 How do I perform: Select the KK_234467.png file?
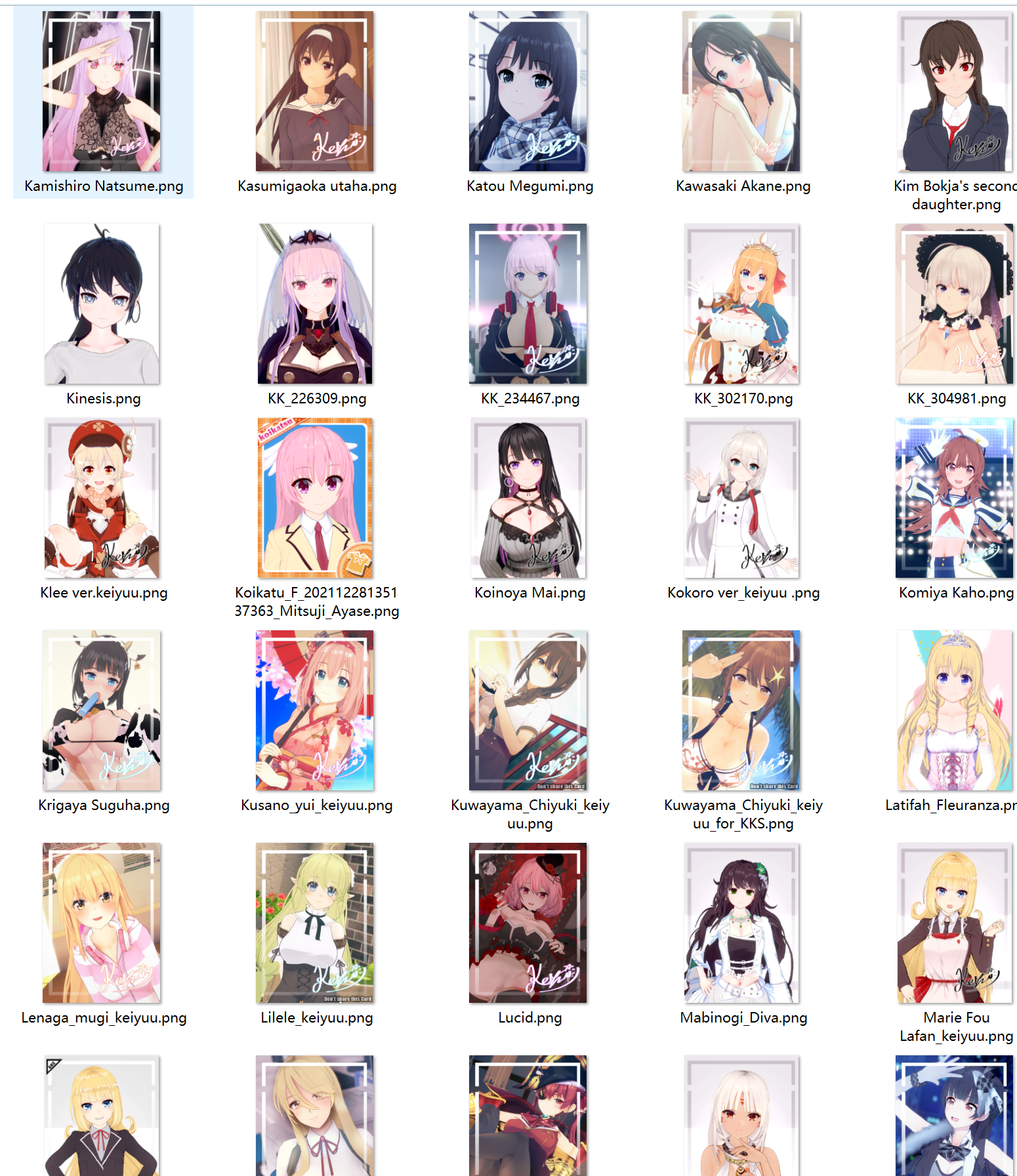528,304
